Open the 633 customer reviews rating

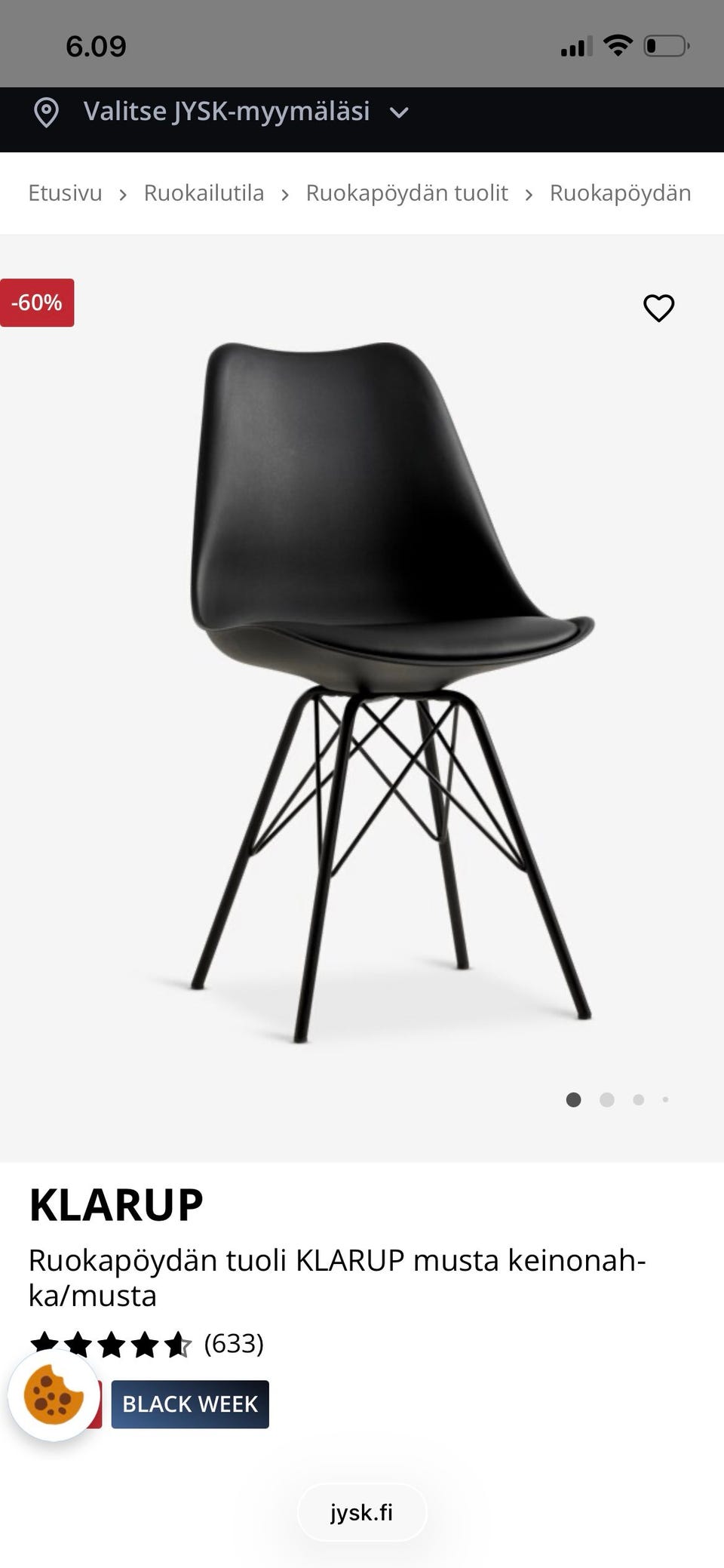pos(147,1344)
